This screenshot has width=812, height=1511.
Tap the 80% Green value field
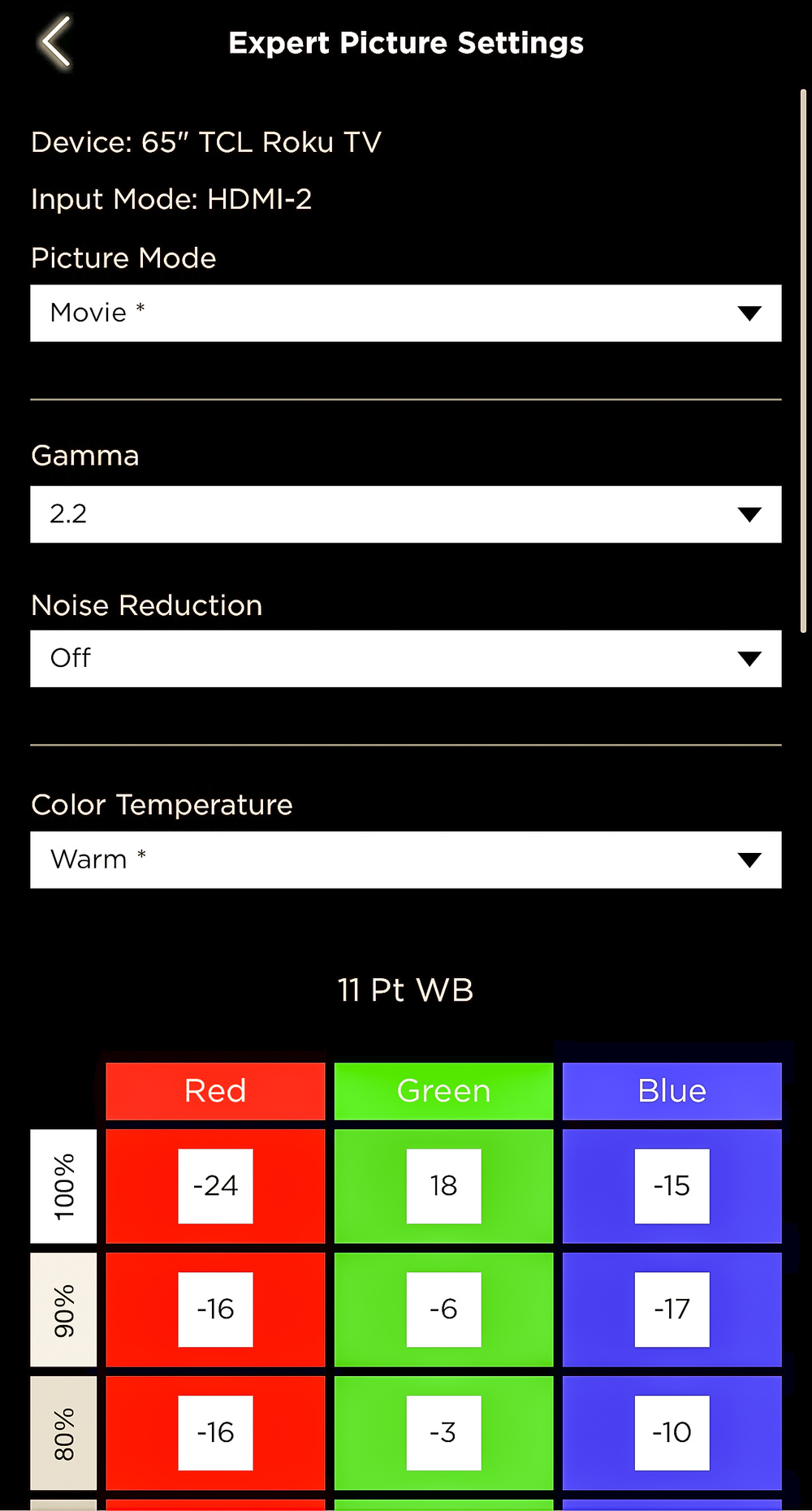443,1433
